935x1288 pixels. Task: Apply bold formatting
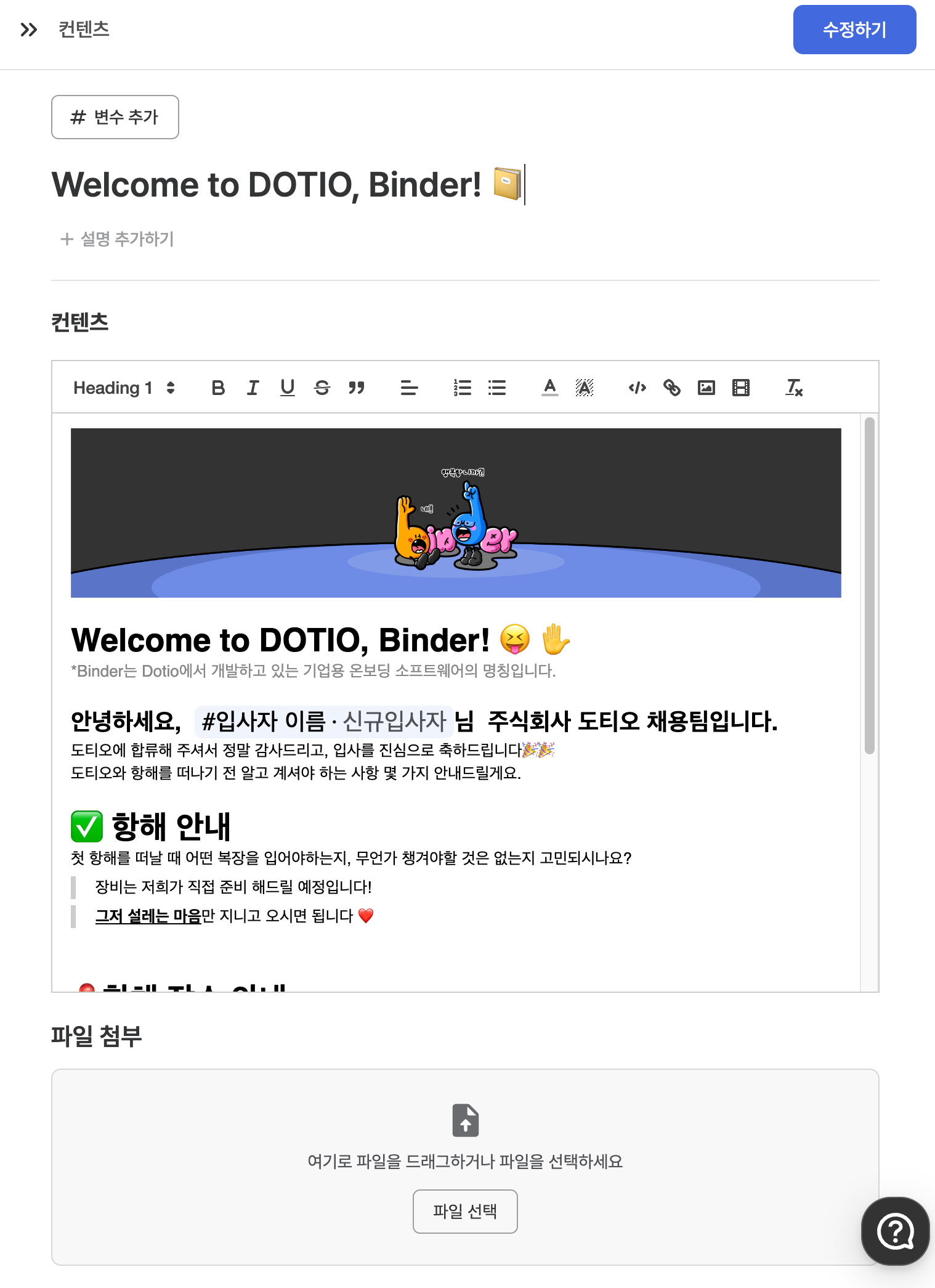[218, 388]
